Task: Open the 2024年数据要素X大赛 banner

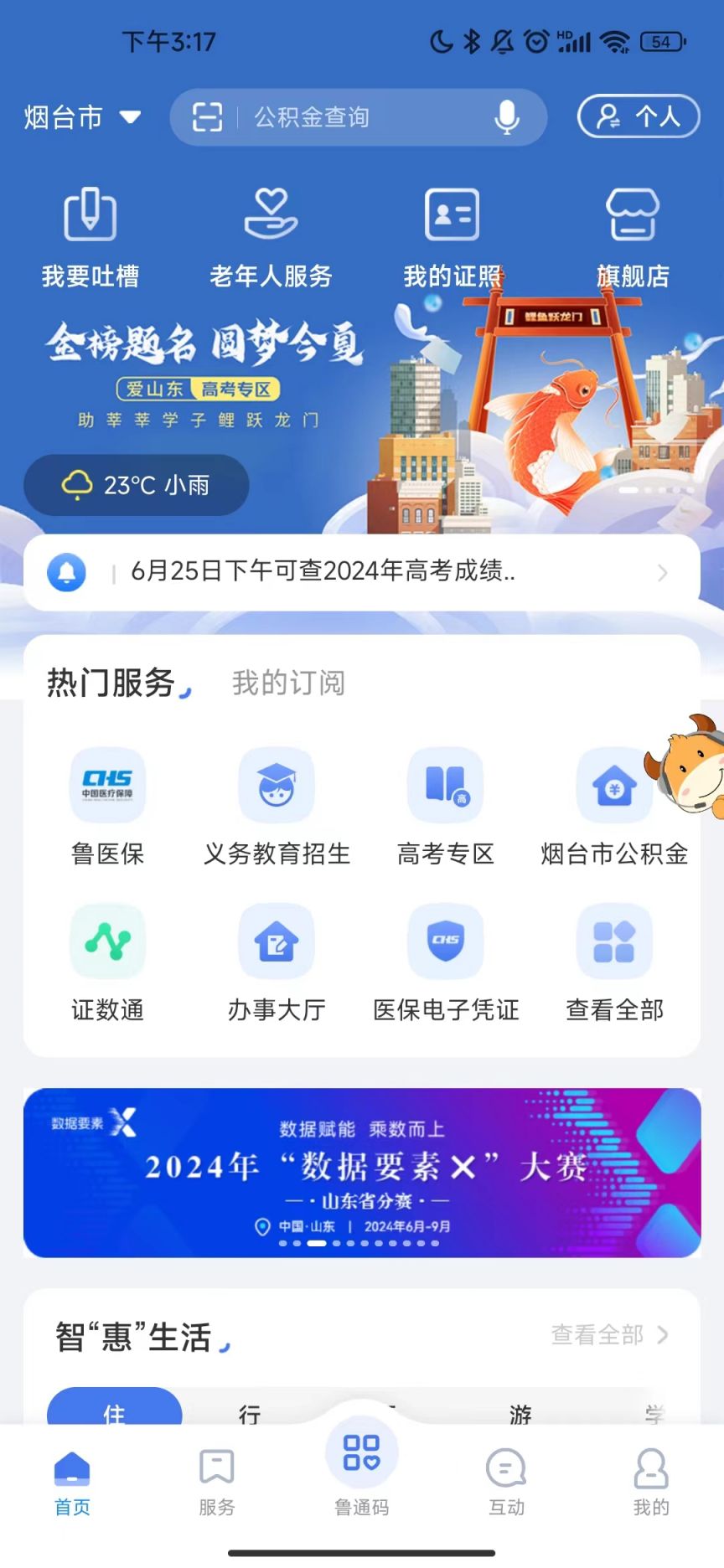Action: (362, 1172)
